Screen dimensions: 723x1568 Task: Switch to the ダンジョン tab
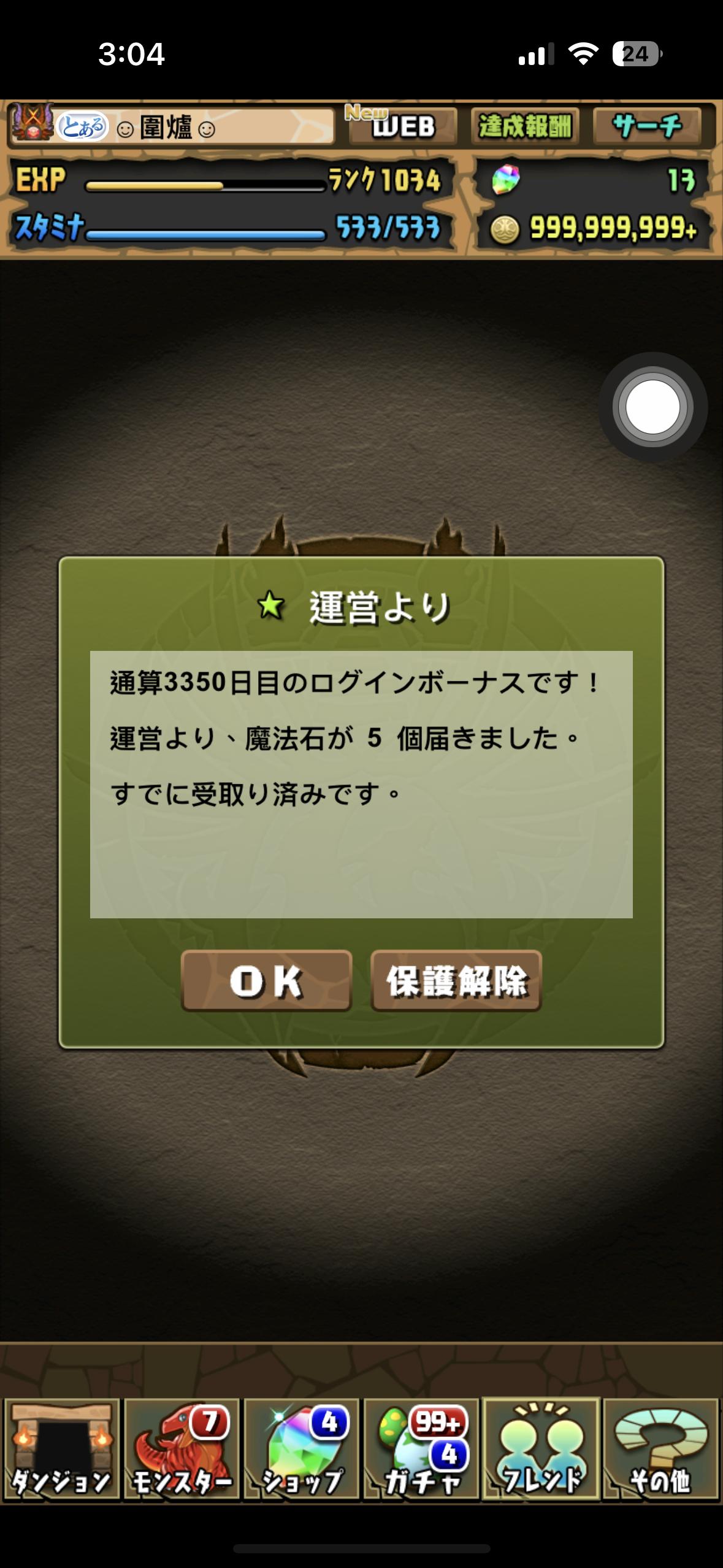click(x=61, y=1449)
